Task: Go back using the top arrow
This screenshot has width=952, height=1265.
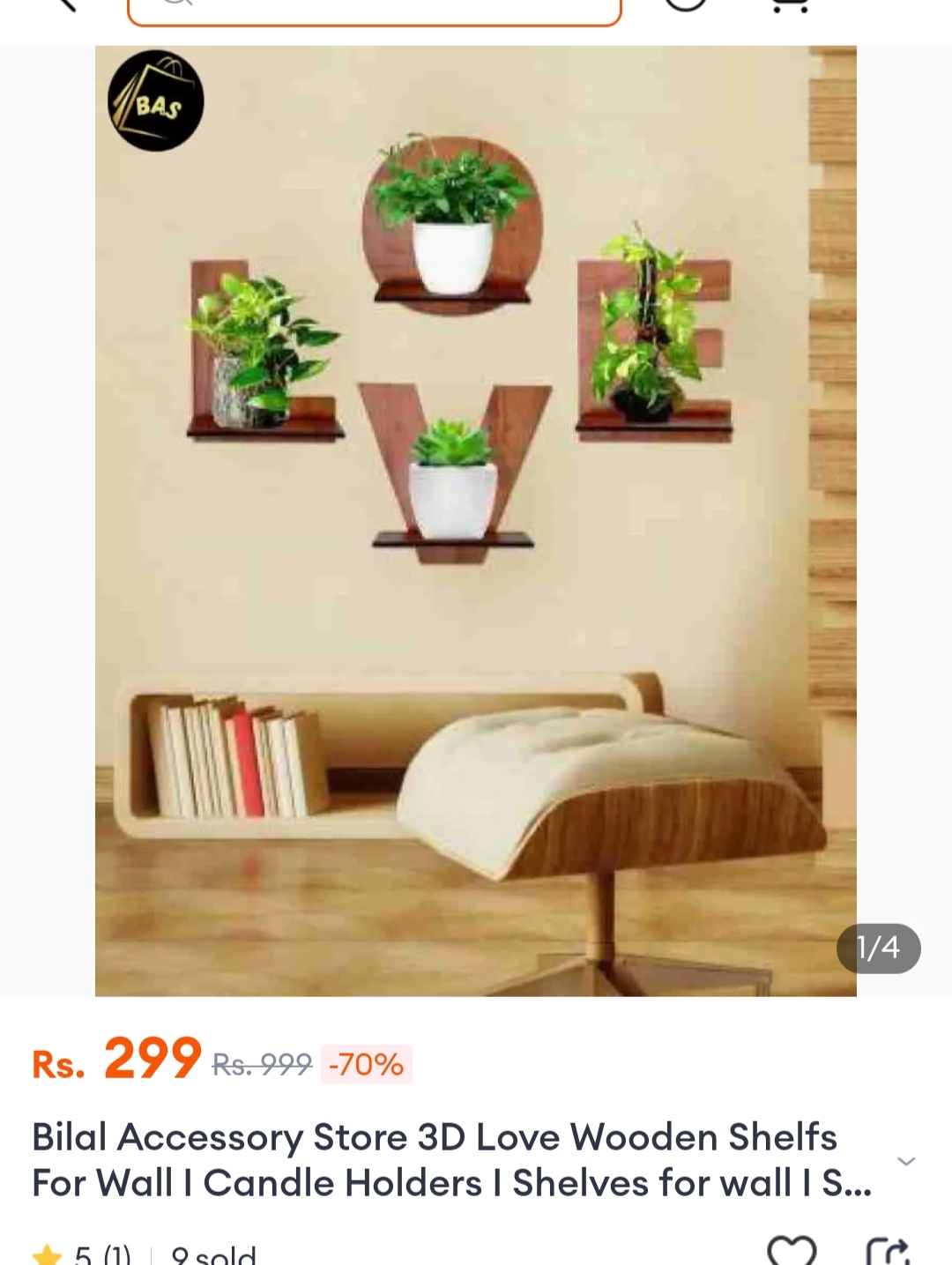Action: click(x=62, y=4)
